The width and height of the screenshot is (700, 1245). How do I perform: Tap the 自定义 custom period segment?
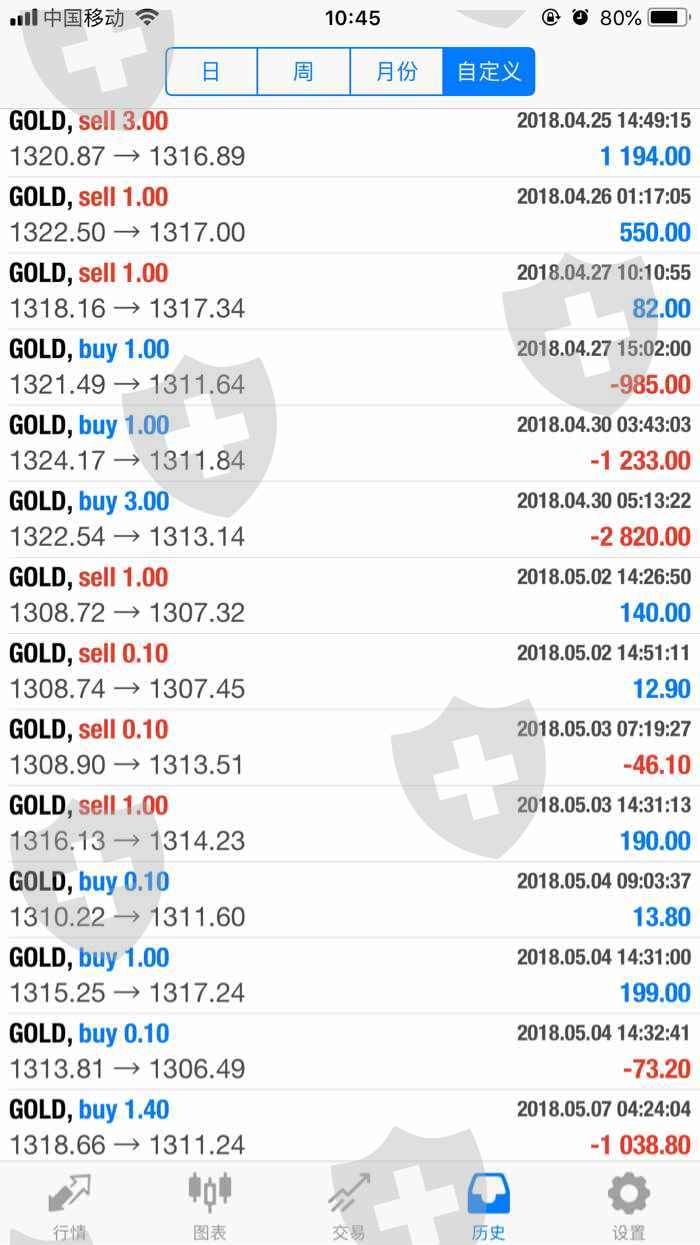(x=489, y=72)
